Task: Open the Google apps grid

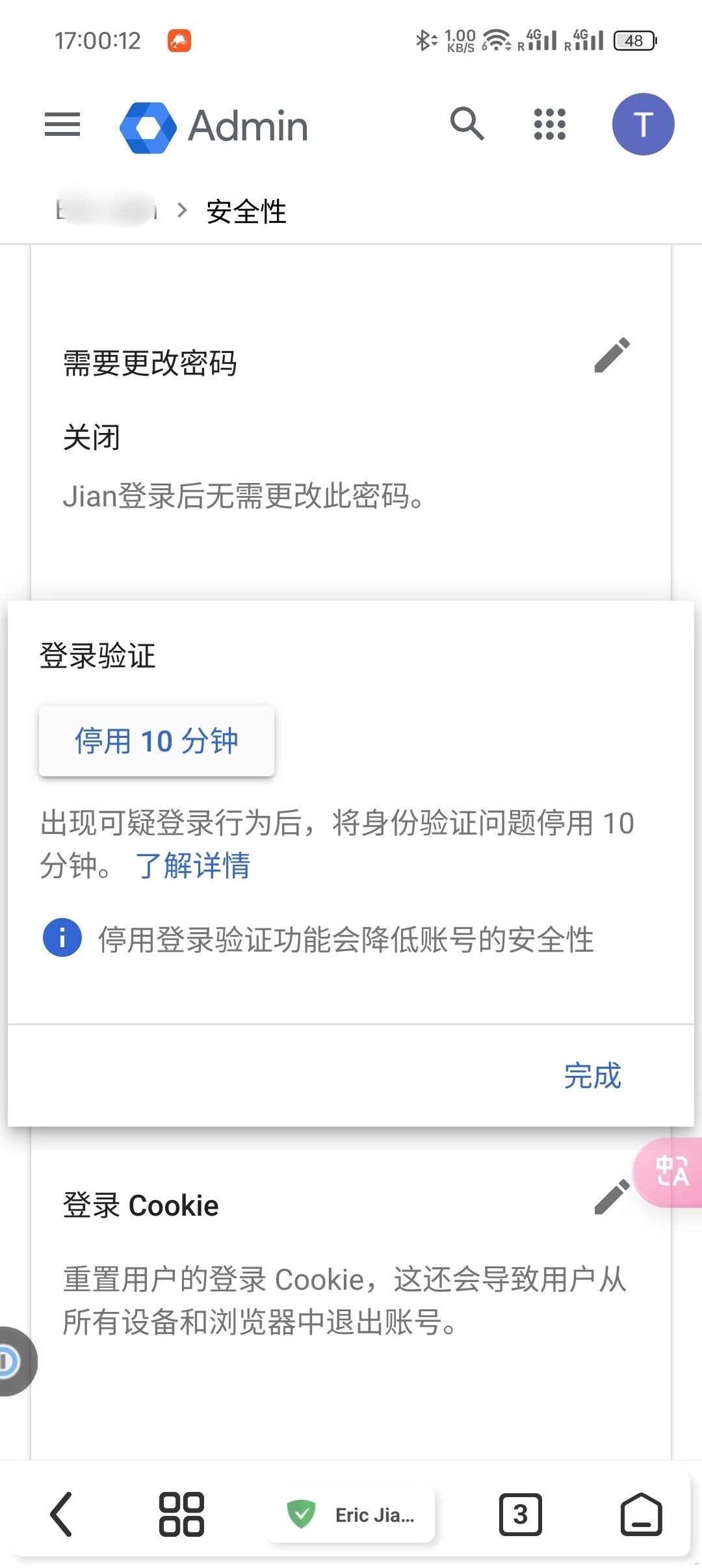Action: coord(549,124)
